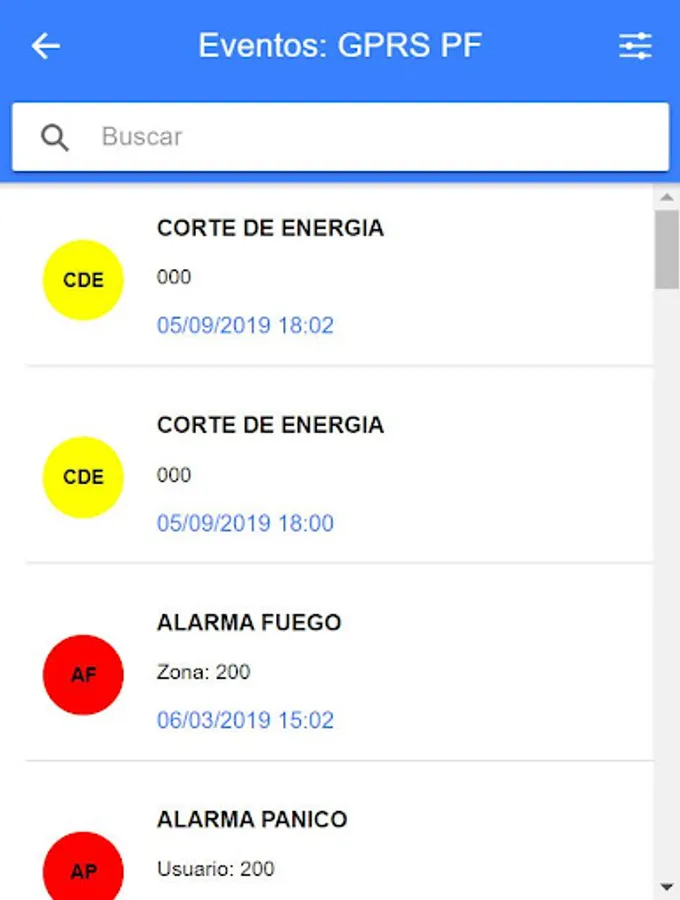
Task: Open the filter settings icon
Action: 635,46
